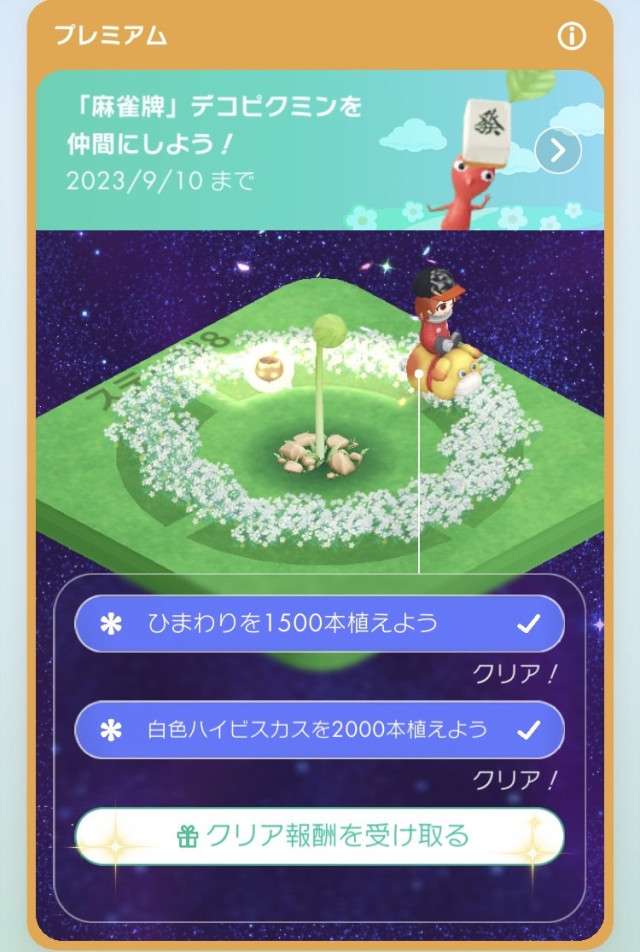Select the 白色ハイビスカスを2000本植えよう mission
The width and height of the screenshot is (640, 952).
coord(319,730)
